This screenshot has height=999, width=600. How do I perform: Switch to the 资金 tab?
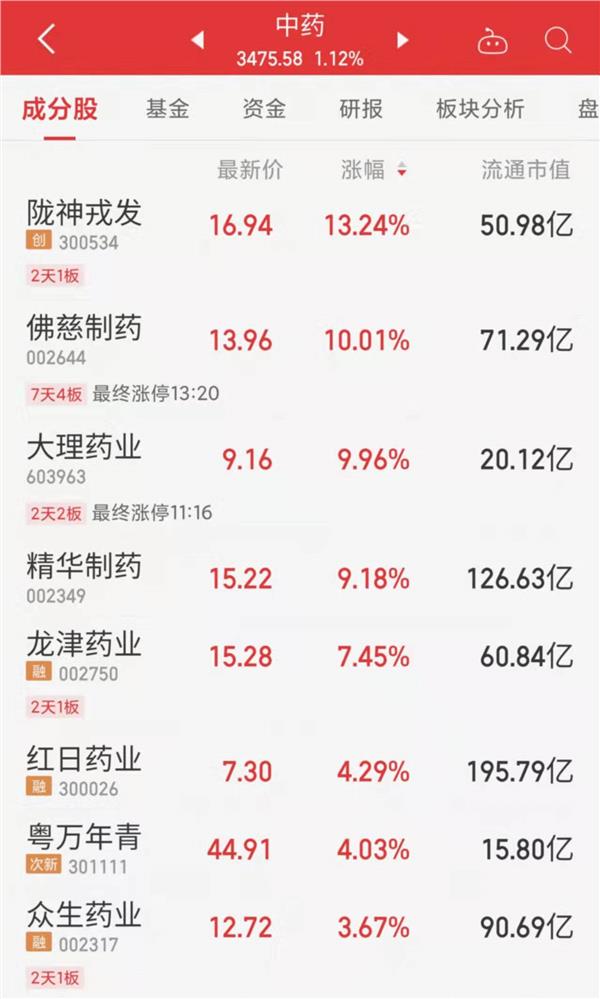pos(264,108)
